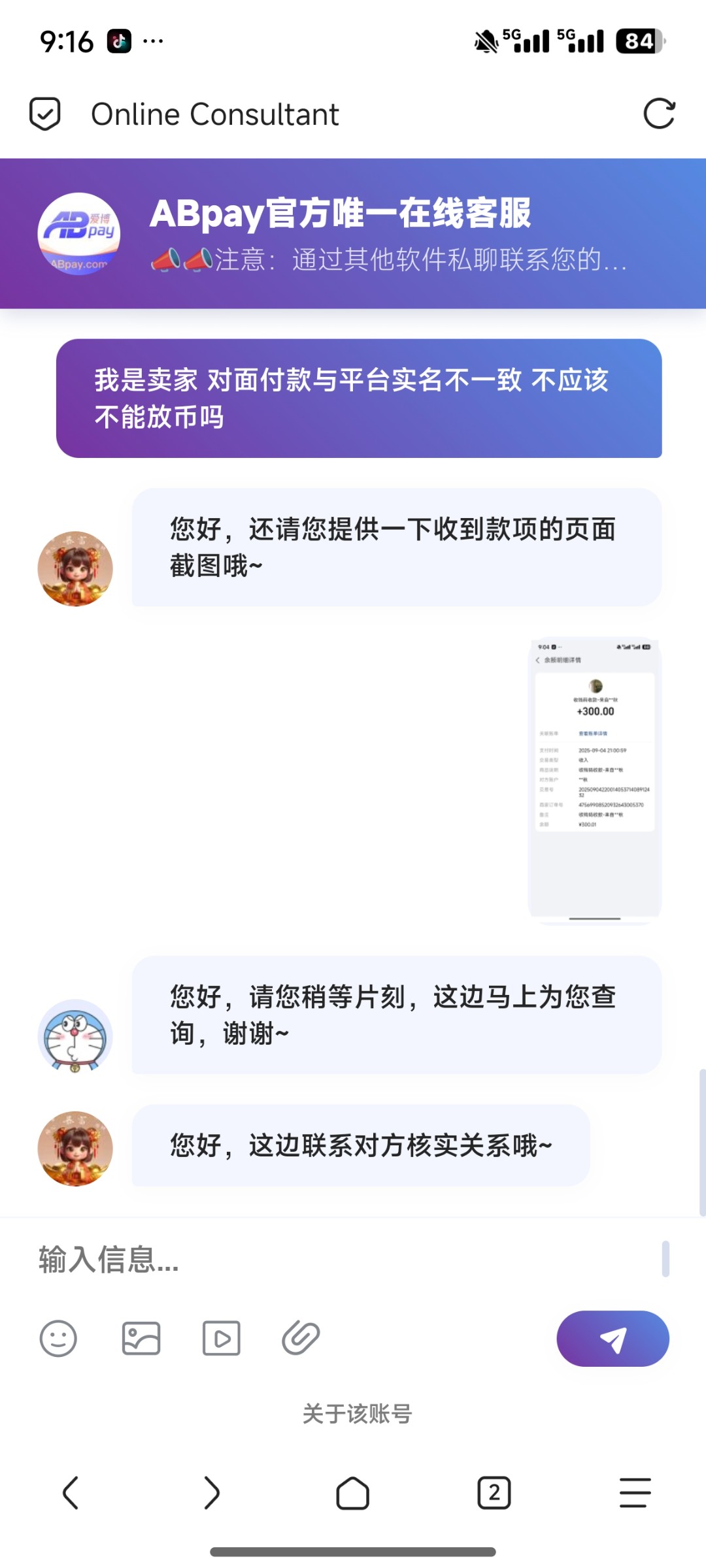
Task: Attach a picture from gallery
Action: pos(141,1339)
